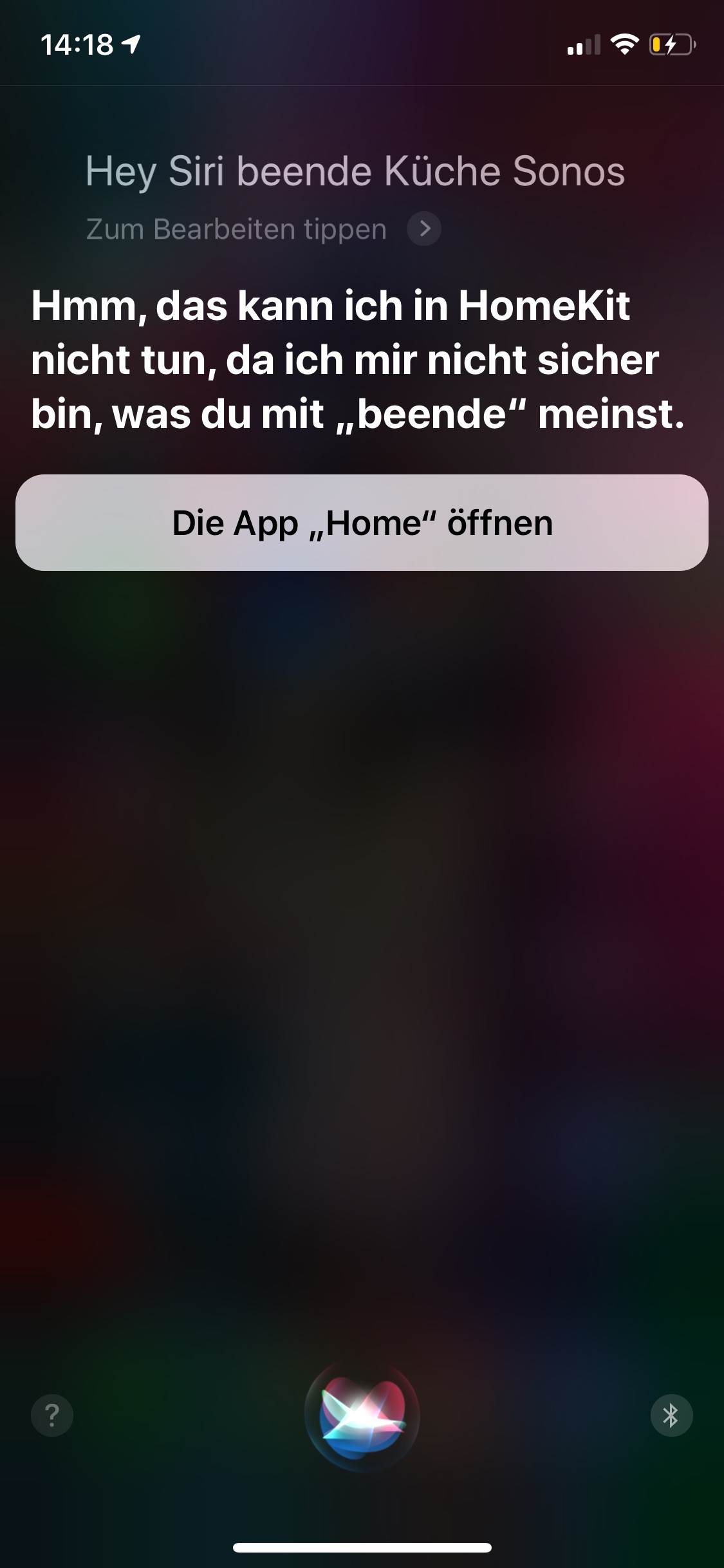Open the Bluetooth audio source icon
The width and height of the screenshot is (724, 1568).
coord(671,1415)
